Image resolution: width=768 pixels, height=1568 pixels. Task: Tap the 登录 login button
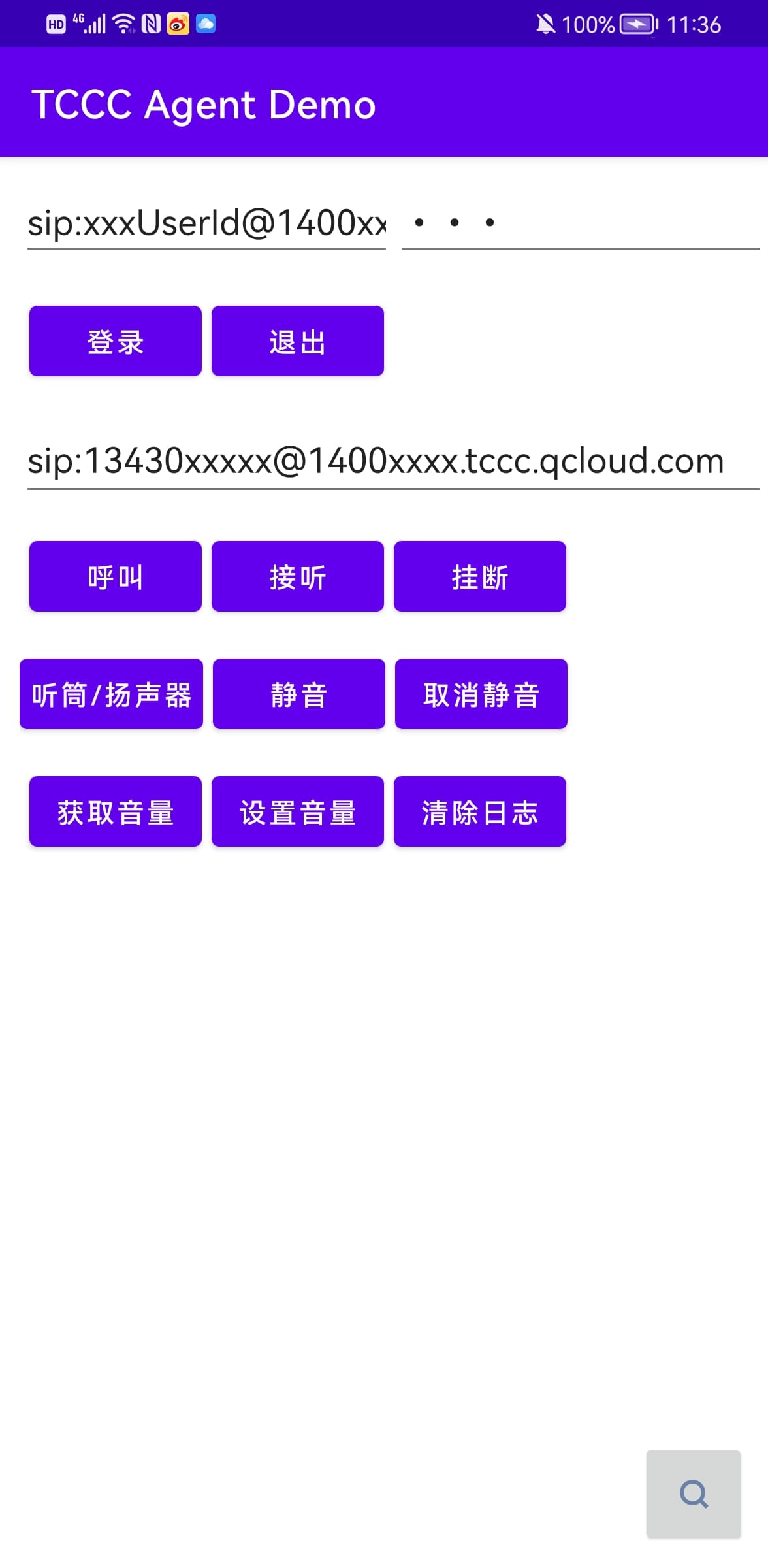click(115, 341)
